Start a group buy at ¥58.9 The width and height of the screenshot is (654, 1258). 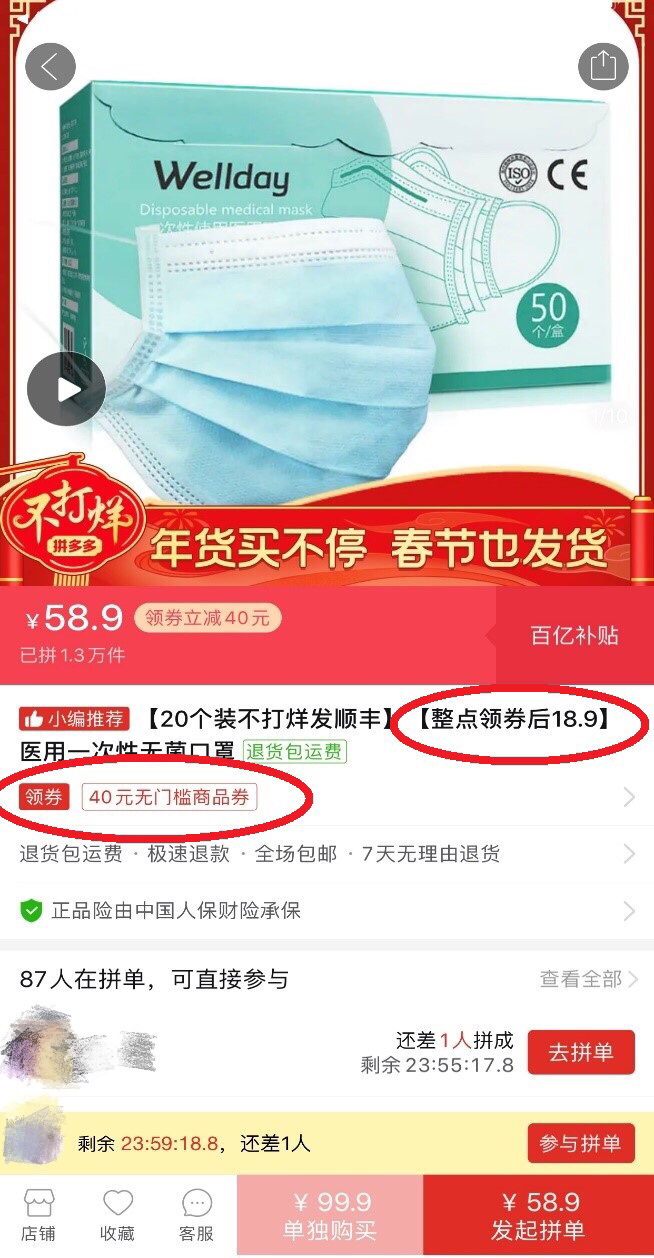point(538,1215)
